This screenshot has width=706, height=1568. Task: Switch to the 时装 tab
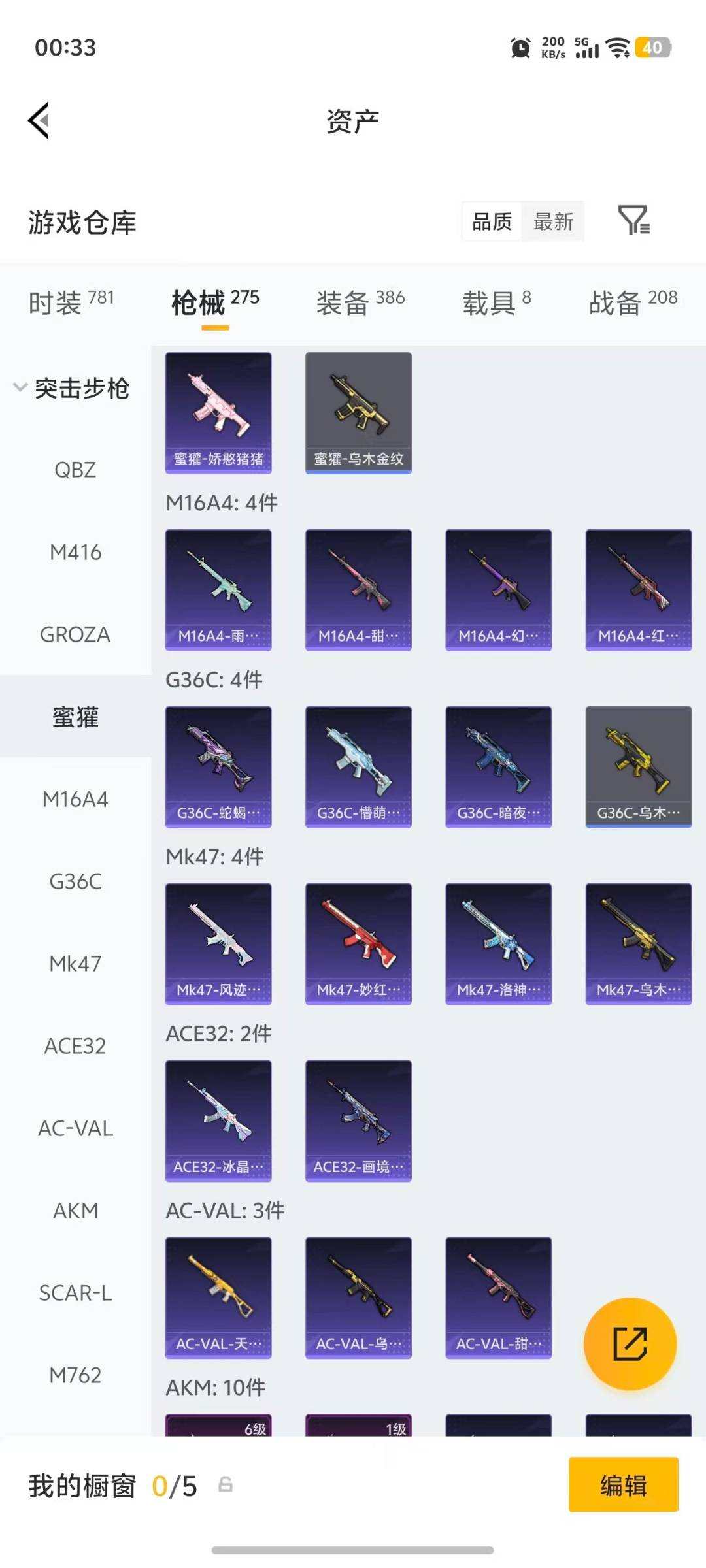71,302
